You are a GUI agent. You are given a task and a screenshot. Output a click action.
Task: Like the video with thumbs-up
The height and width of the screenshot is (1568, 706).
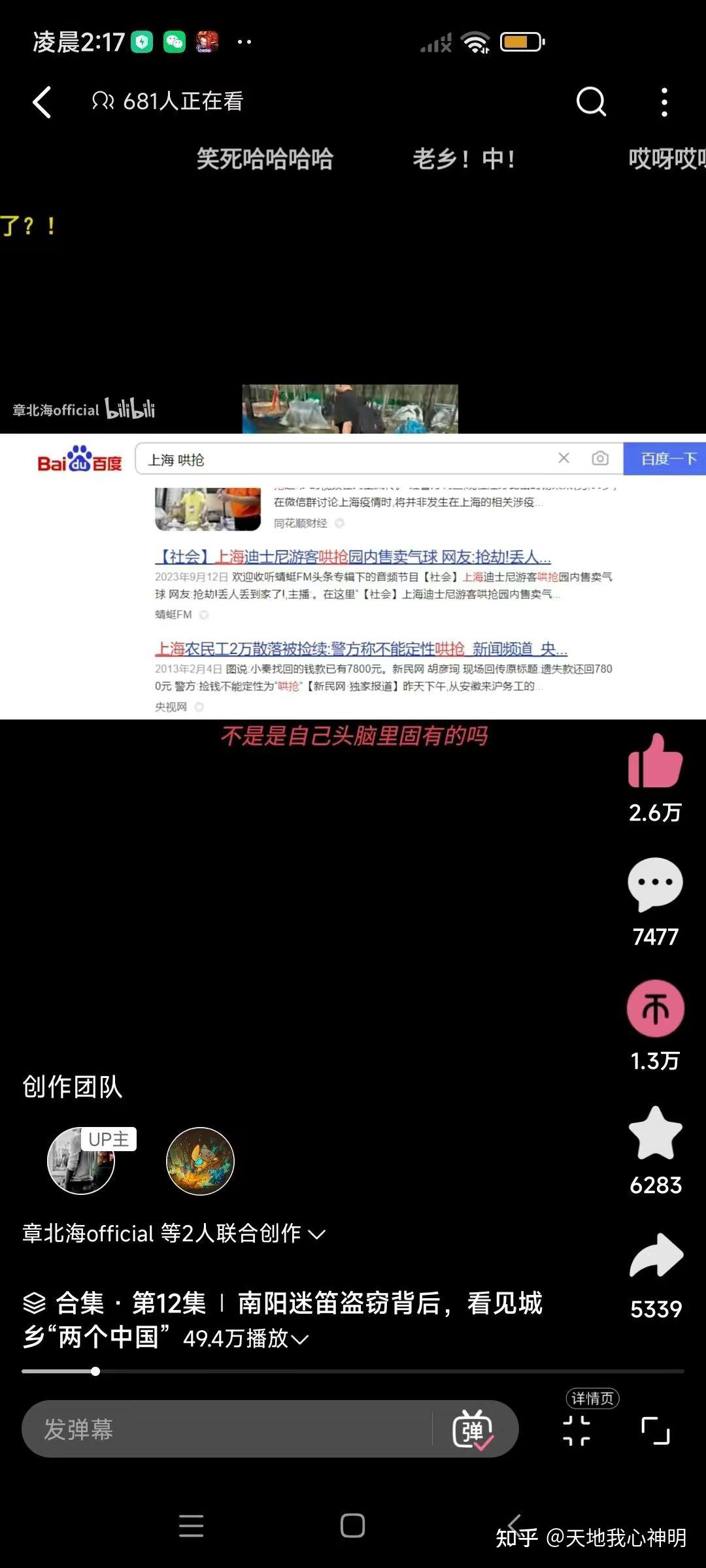pyautogui.click(x=655, y=760)
